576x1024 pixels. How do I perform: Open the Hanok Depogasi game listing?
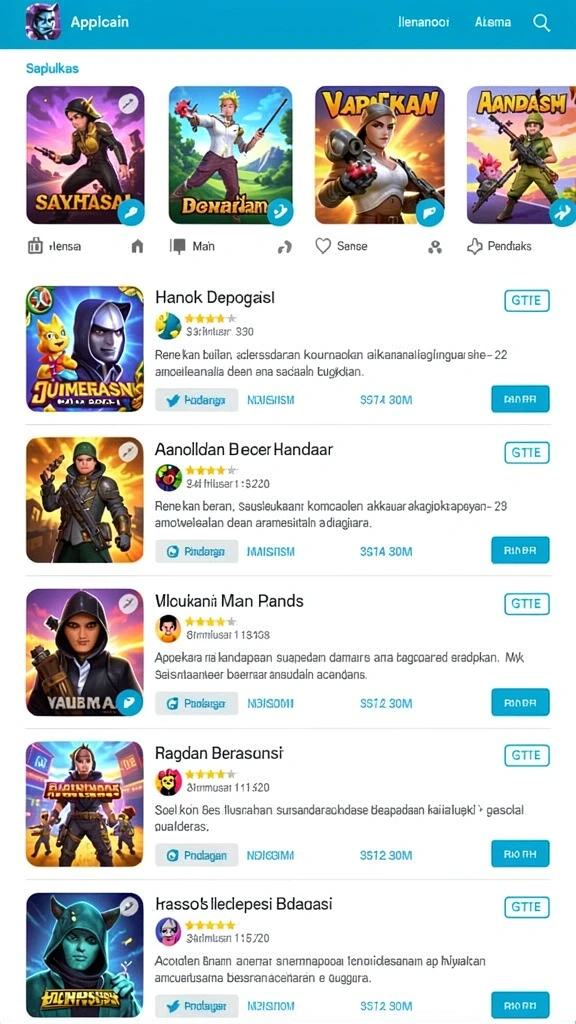pos(287,349)
